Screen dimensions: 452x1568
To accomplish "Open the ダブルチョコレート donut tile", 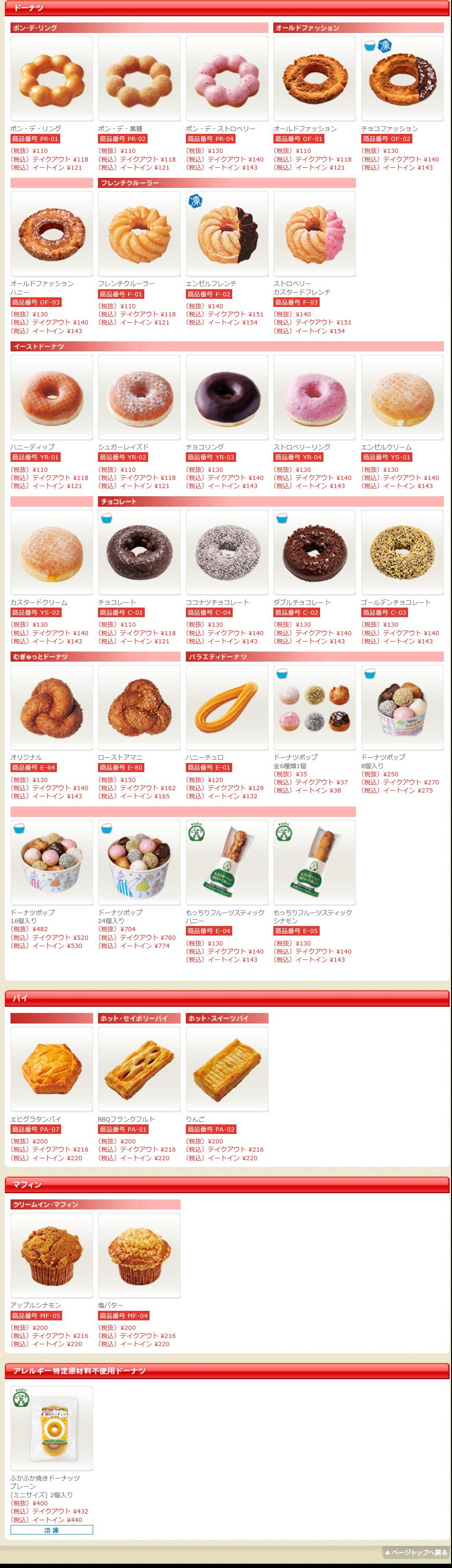I will pos(314,552).
